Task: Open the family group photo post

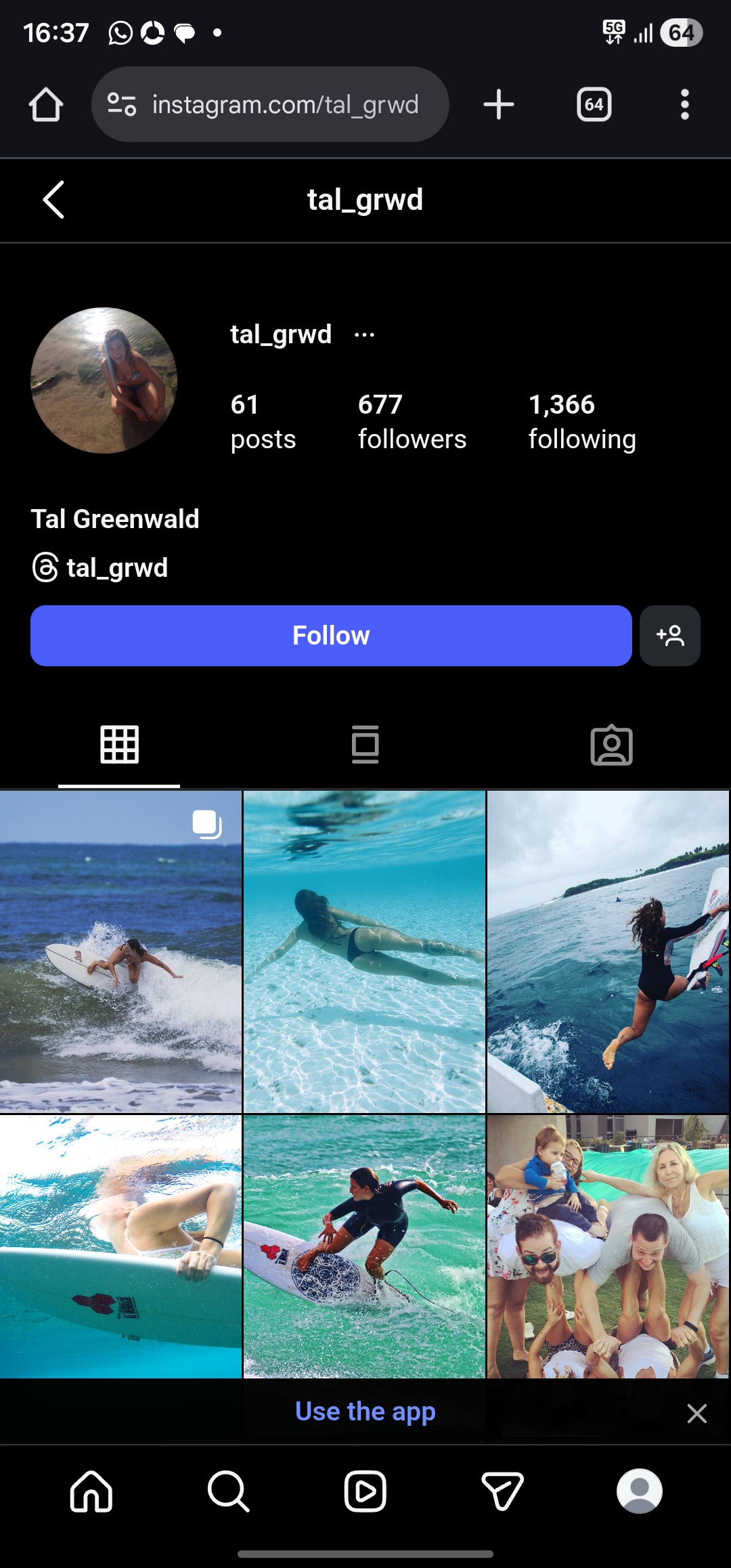Action: click(608, 1246)
